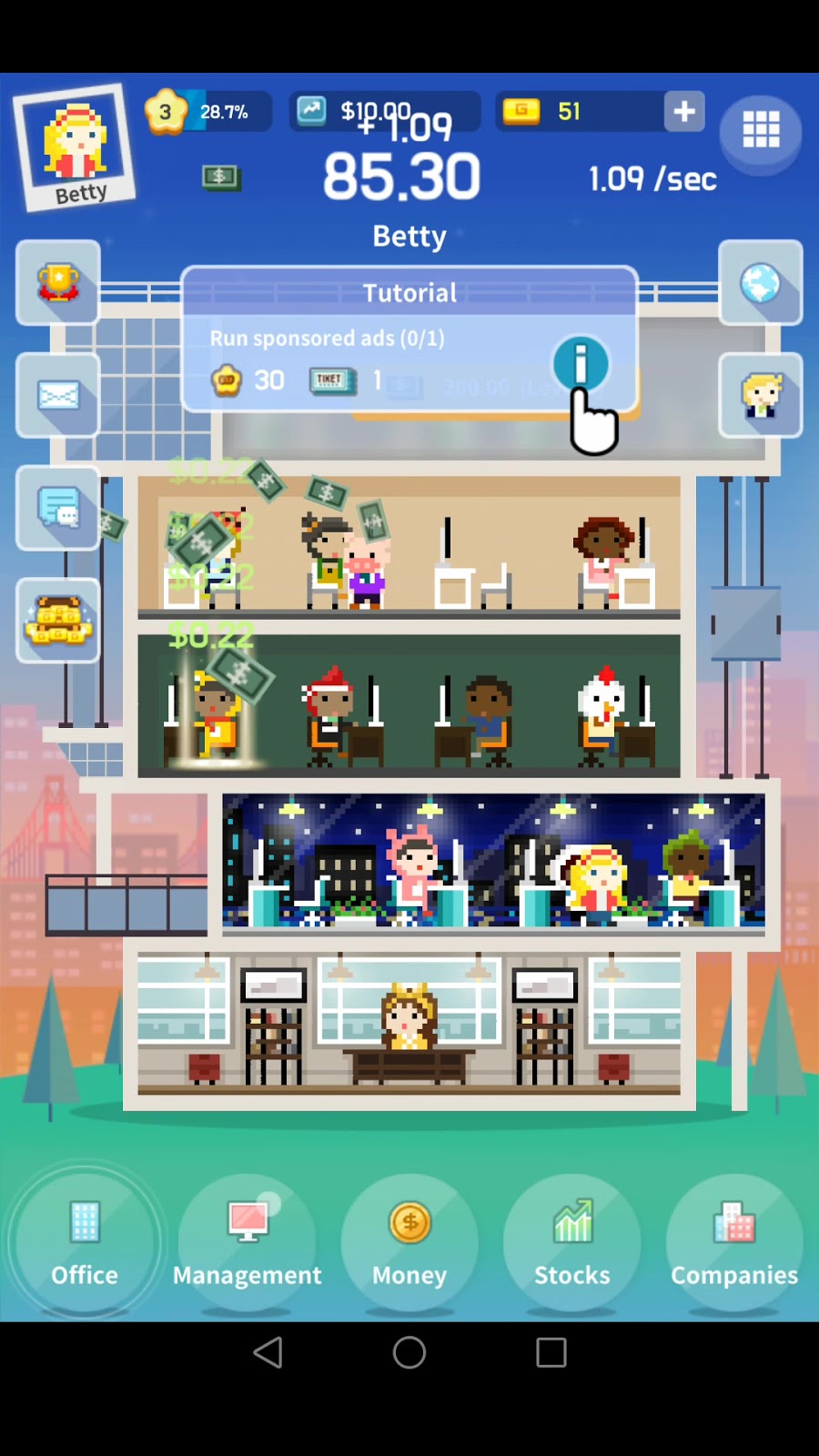This screenshot has height=1456, width=819.
Task: Switch to the Office tab
Action: point(85,1243)
